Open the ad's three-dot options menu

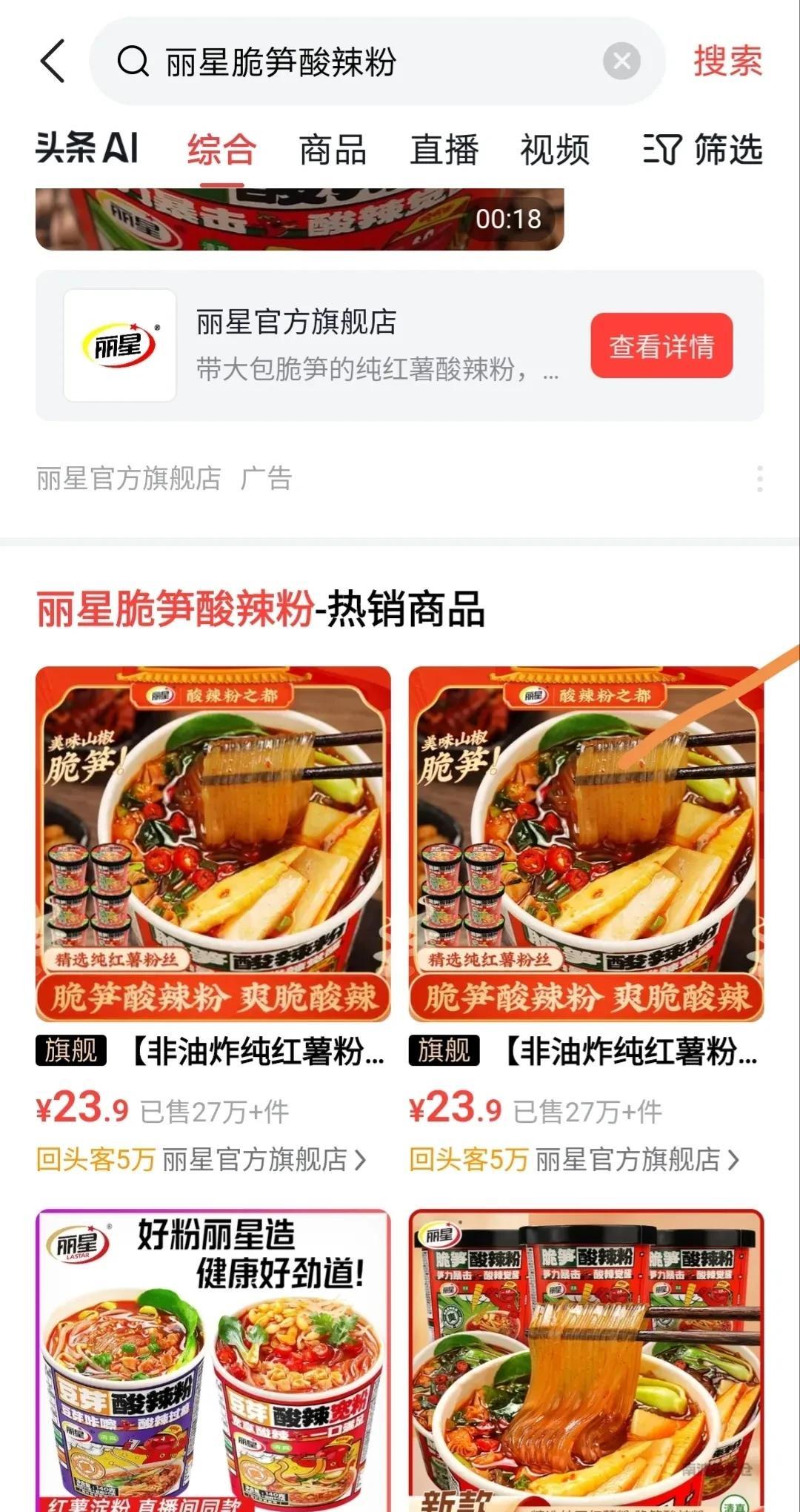pos(759,479)
